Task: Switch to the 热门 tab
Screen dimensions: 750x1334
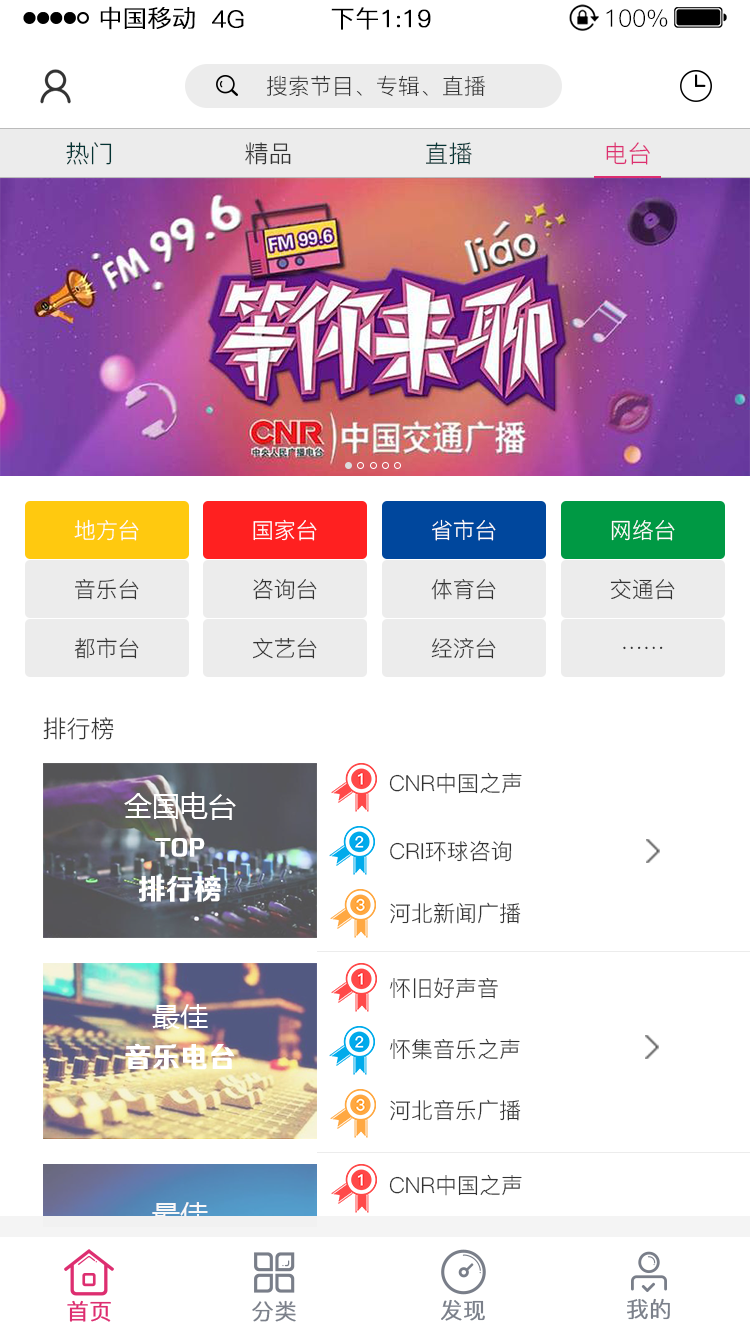Action: (x=89, y=154)
